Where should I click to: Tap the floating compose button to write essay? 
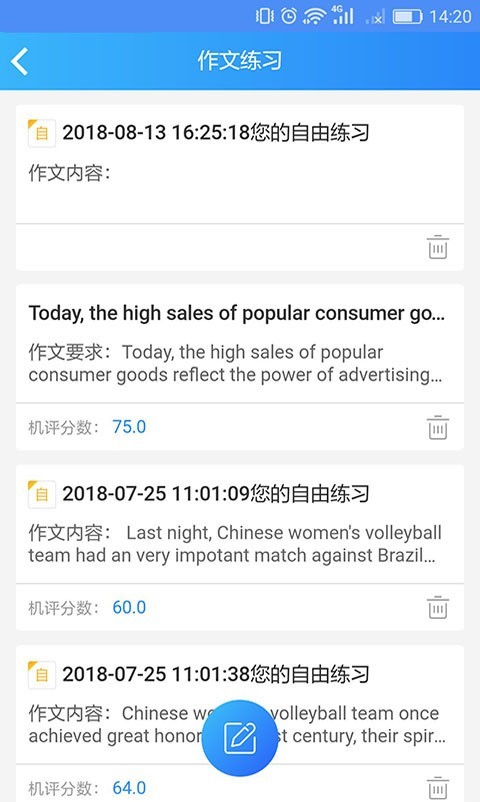tap(240, 738)
